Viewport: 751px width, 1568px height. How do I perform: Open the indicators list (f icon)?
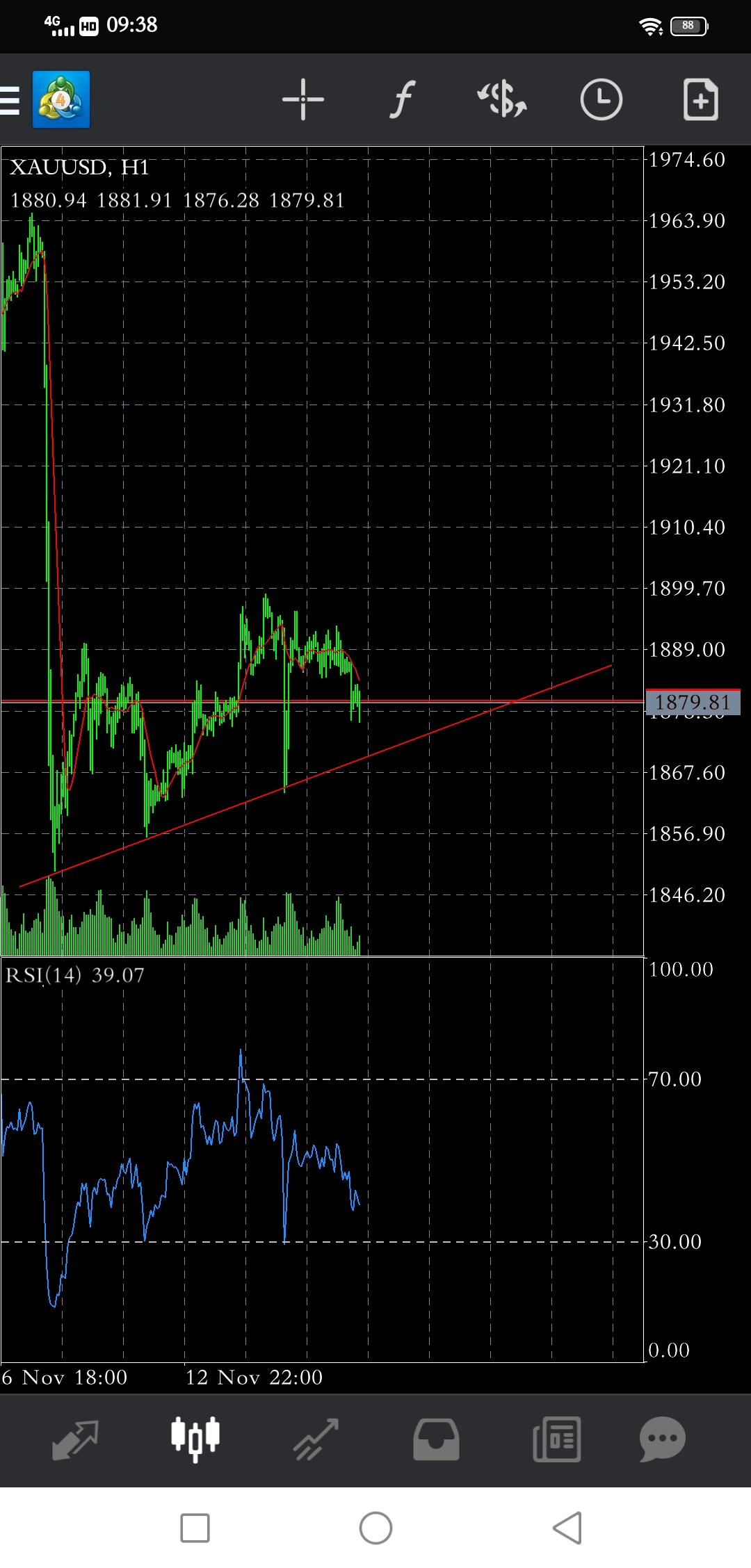coord(402,99)
